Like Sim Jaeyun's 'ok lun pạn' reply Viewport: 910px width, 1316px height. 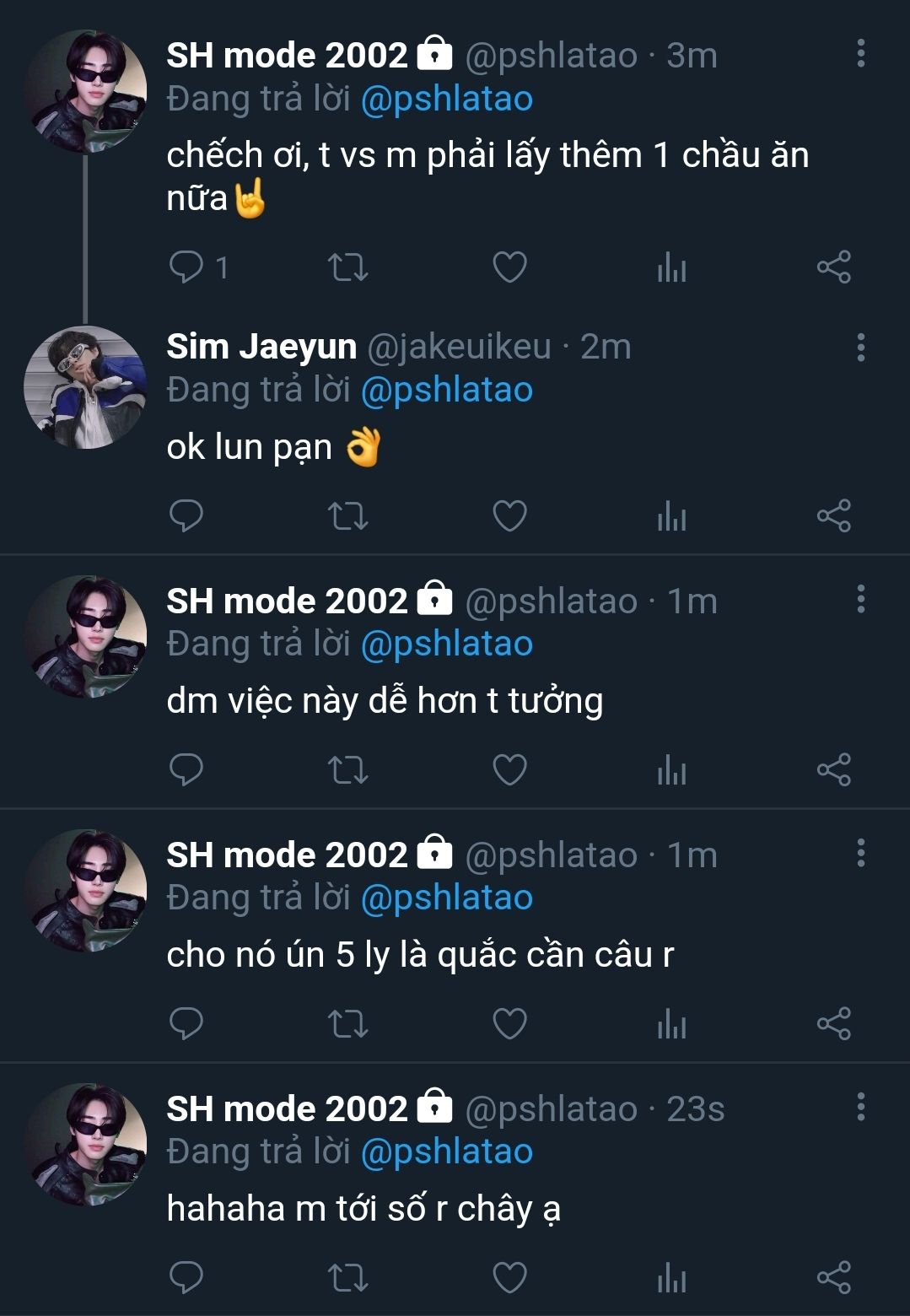coord(509,515)
